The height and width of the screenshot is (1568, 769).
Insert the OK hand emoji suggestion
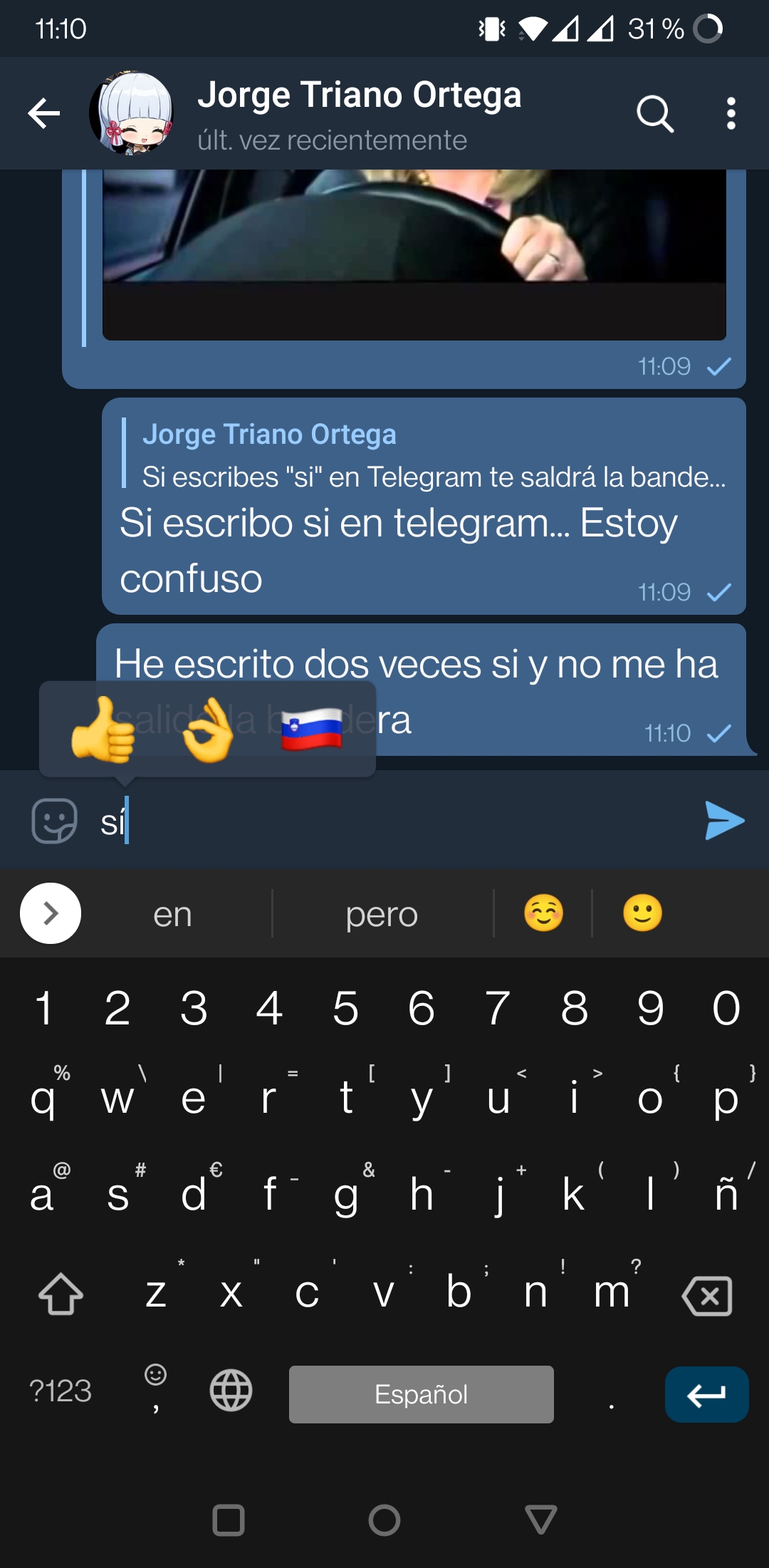coord(207,730)
